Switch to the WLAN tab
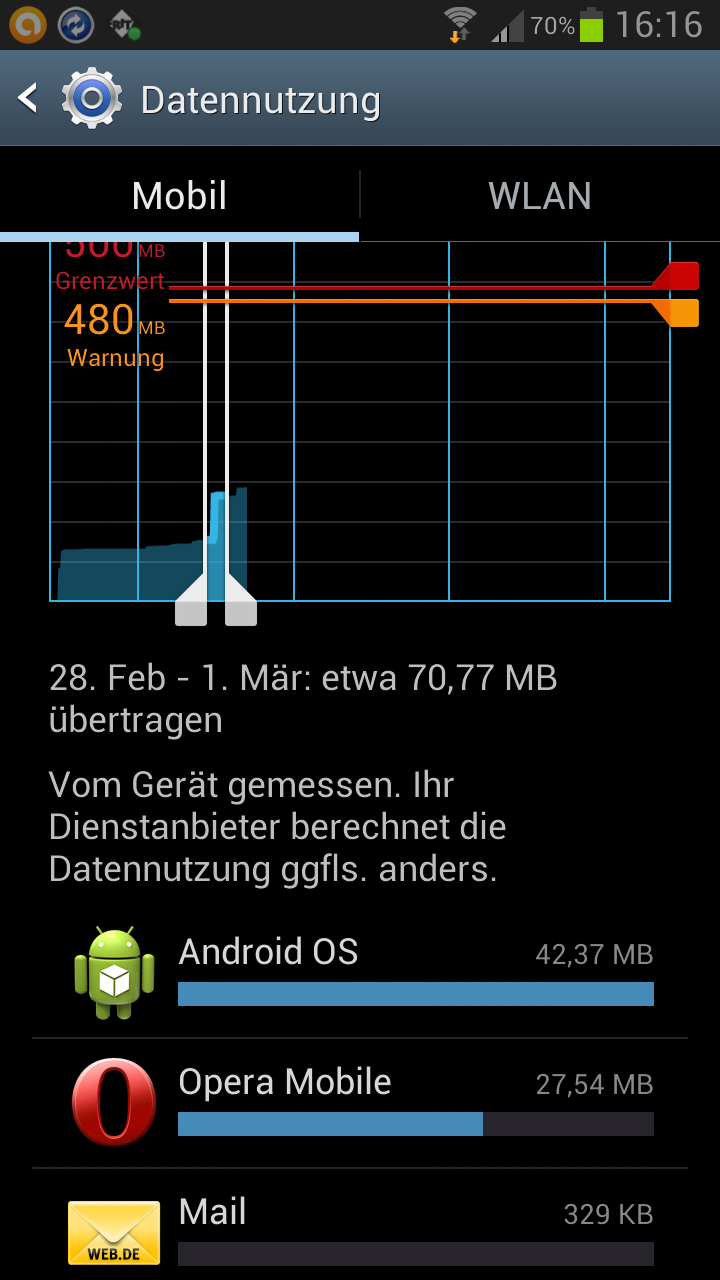 tap(540, 196)
